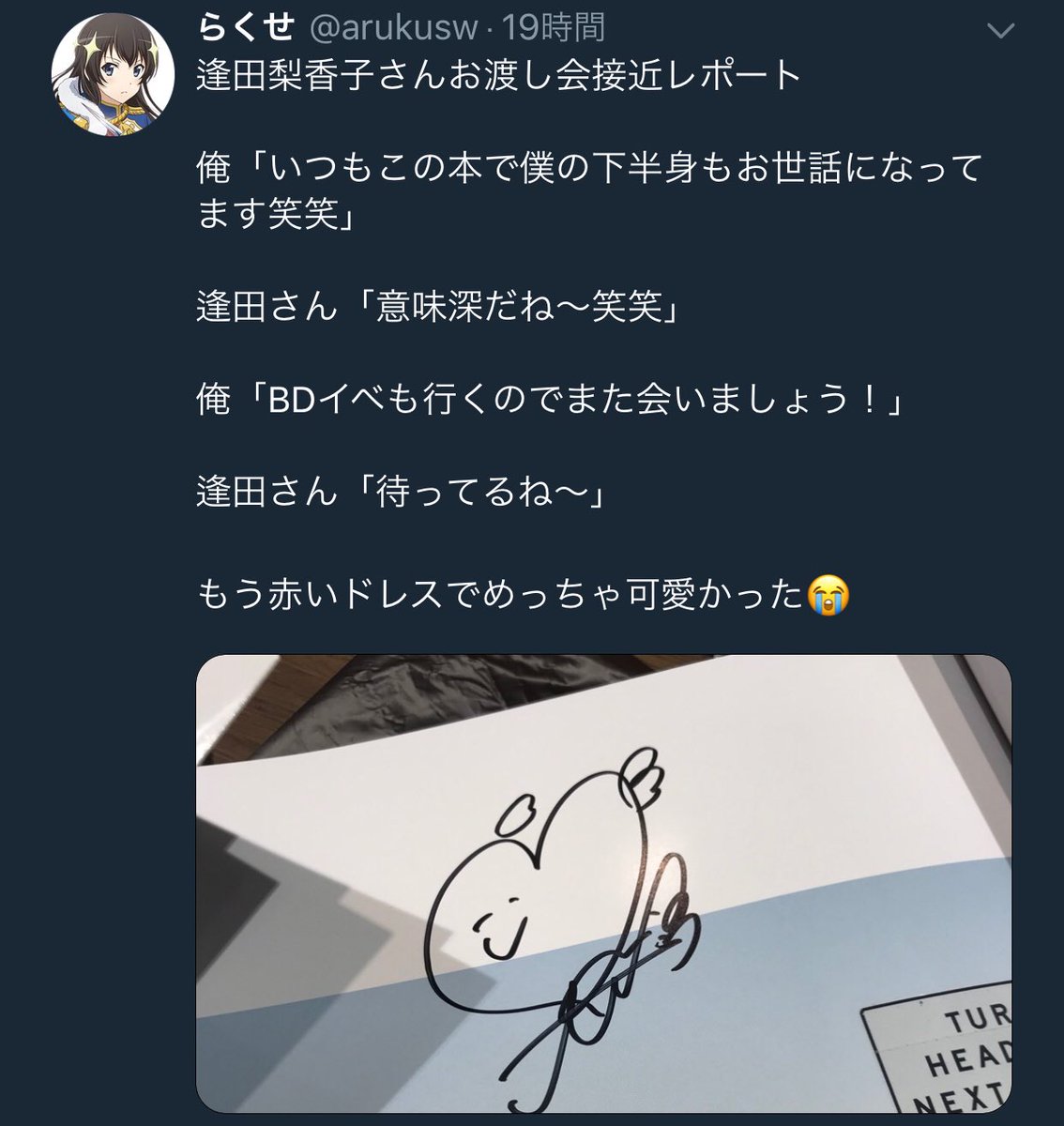Open らくせ's profile avatar
Viewport: 1064px width, 1126px height.
tap(113, 76)
